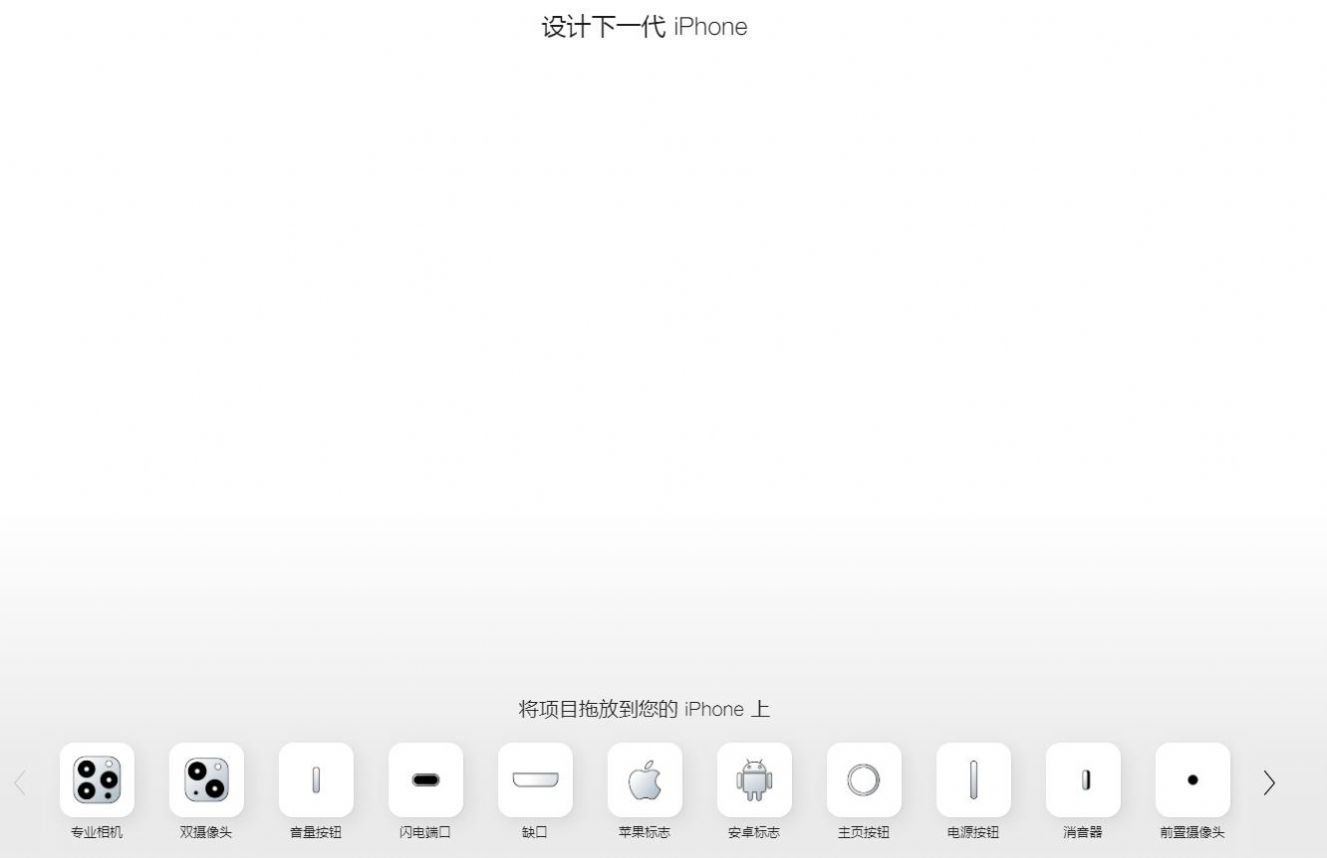This screenshot has height=858, width=1327.
Task: Select the 消音器 mute switch tile
Action: coord(1083,780)
